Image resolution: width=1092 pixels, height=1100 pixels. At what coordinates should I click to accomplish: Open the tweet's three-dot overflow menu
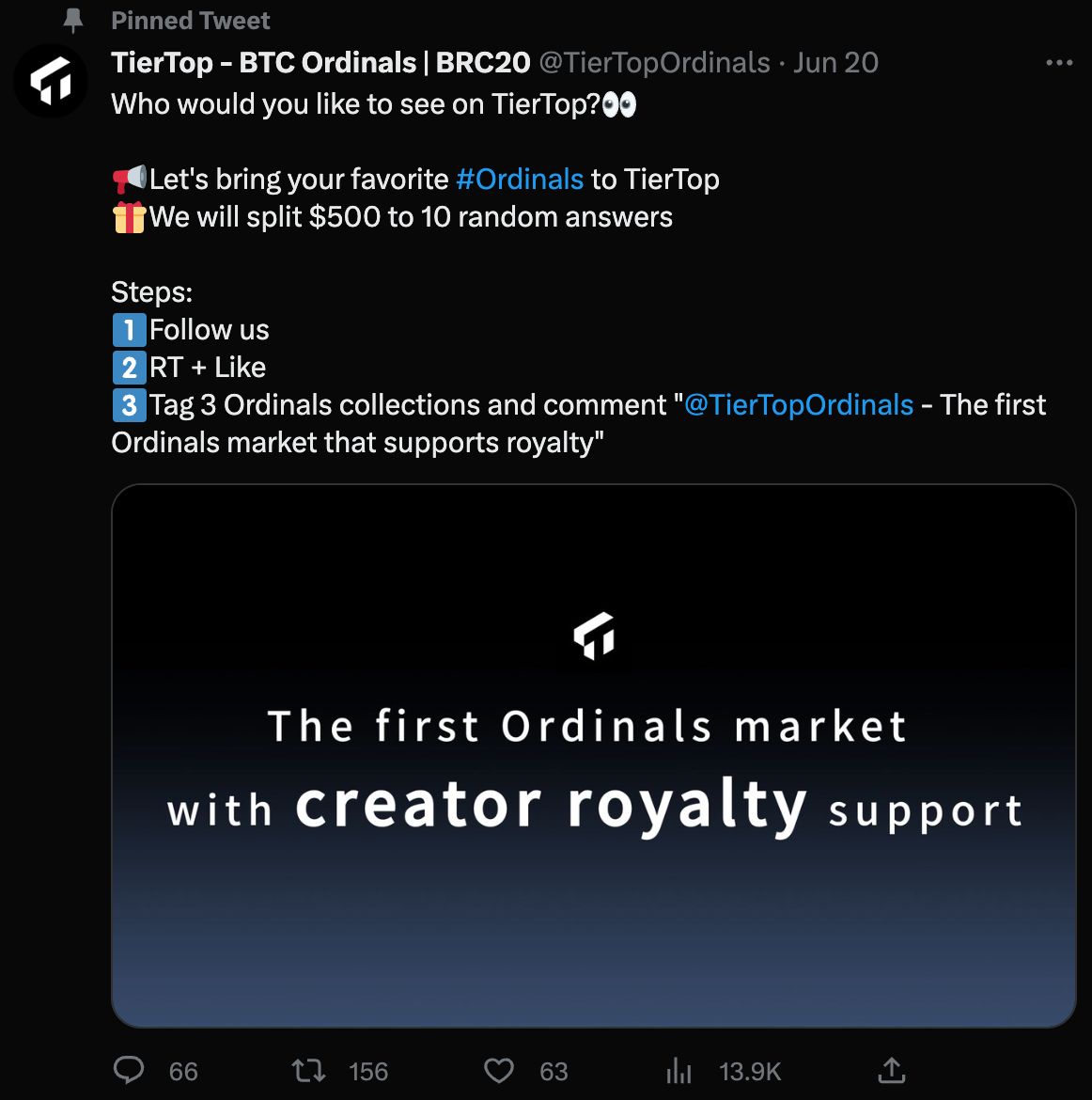click(1058, 63)
